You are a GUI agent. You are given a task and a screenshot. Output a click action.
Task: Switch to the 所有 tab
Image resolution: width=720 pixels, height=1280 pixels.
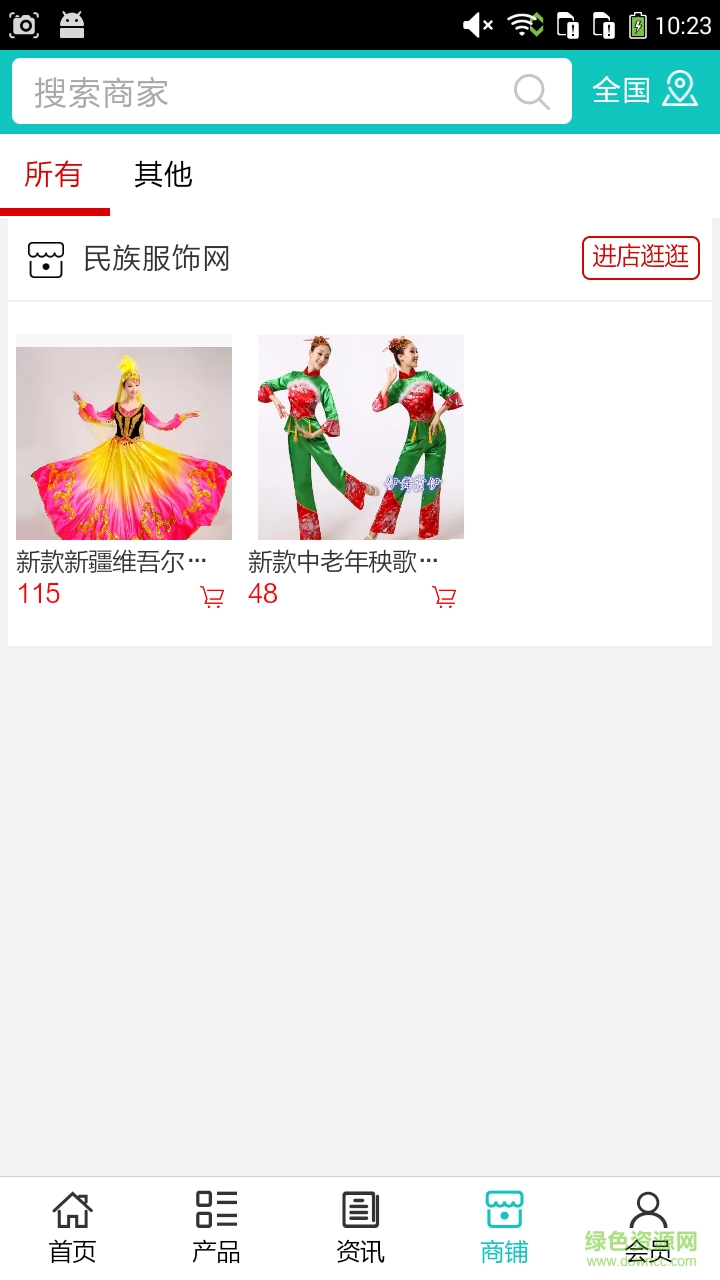point(55,175)
